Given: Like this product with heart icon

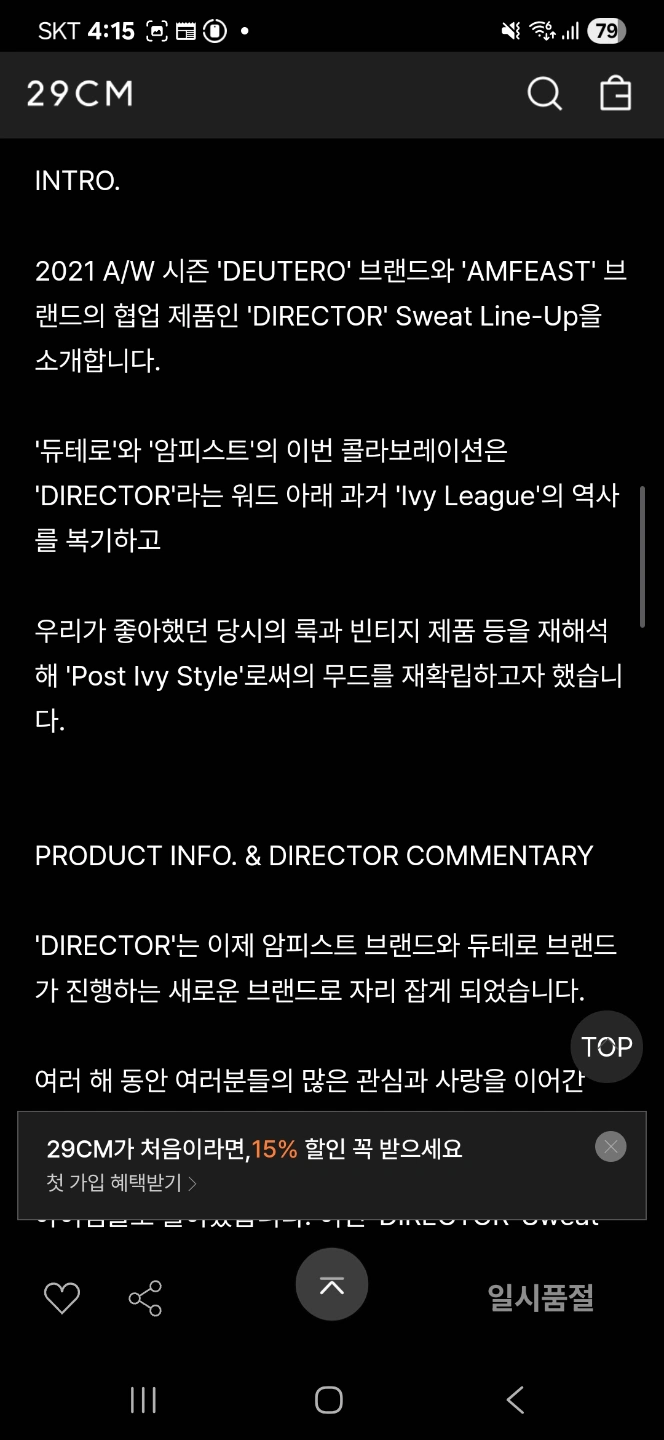Looking at the screenshot, I should [x=62, y=1298].
